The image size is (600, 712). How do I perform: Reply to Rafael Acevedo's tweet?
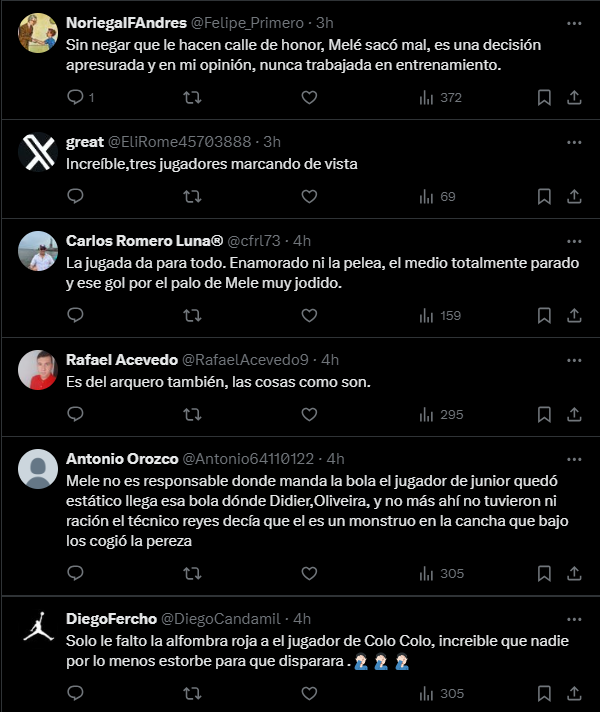[x=75, y=414]
